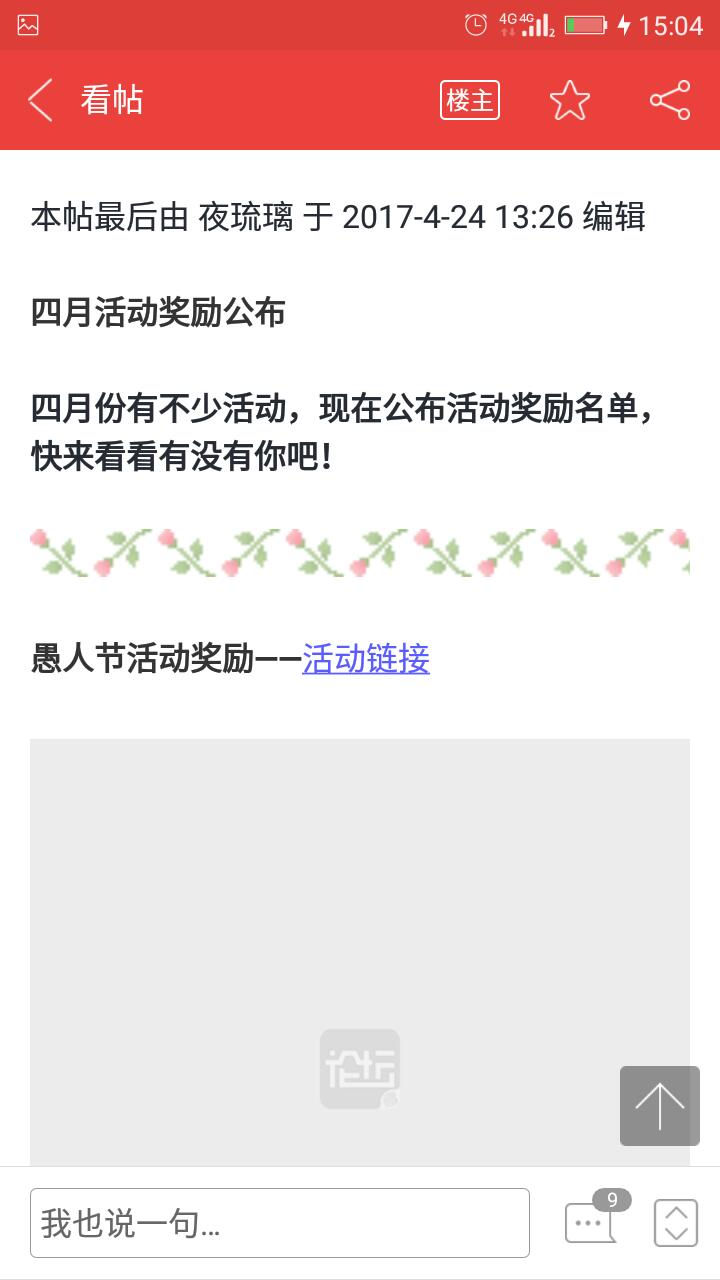Share this forum post
The image size is (720, 1280).
[669, 100]
